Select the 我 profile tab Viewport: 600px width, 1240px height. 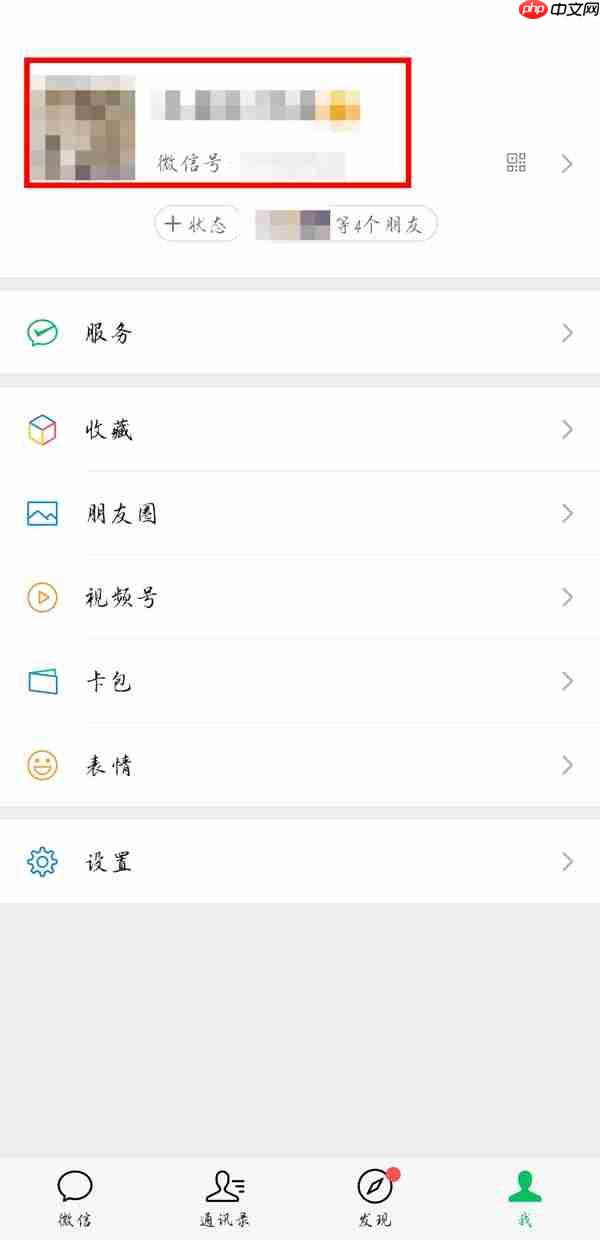click(525, 1197)
